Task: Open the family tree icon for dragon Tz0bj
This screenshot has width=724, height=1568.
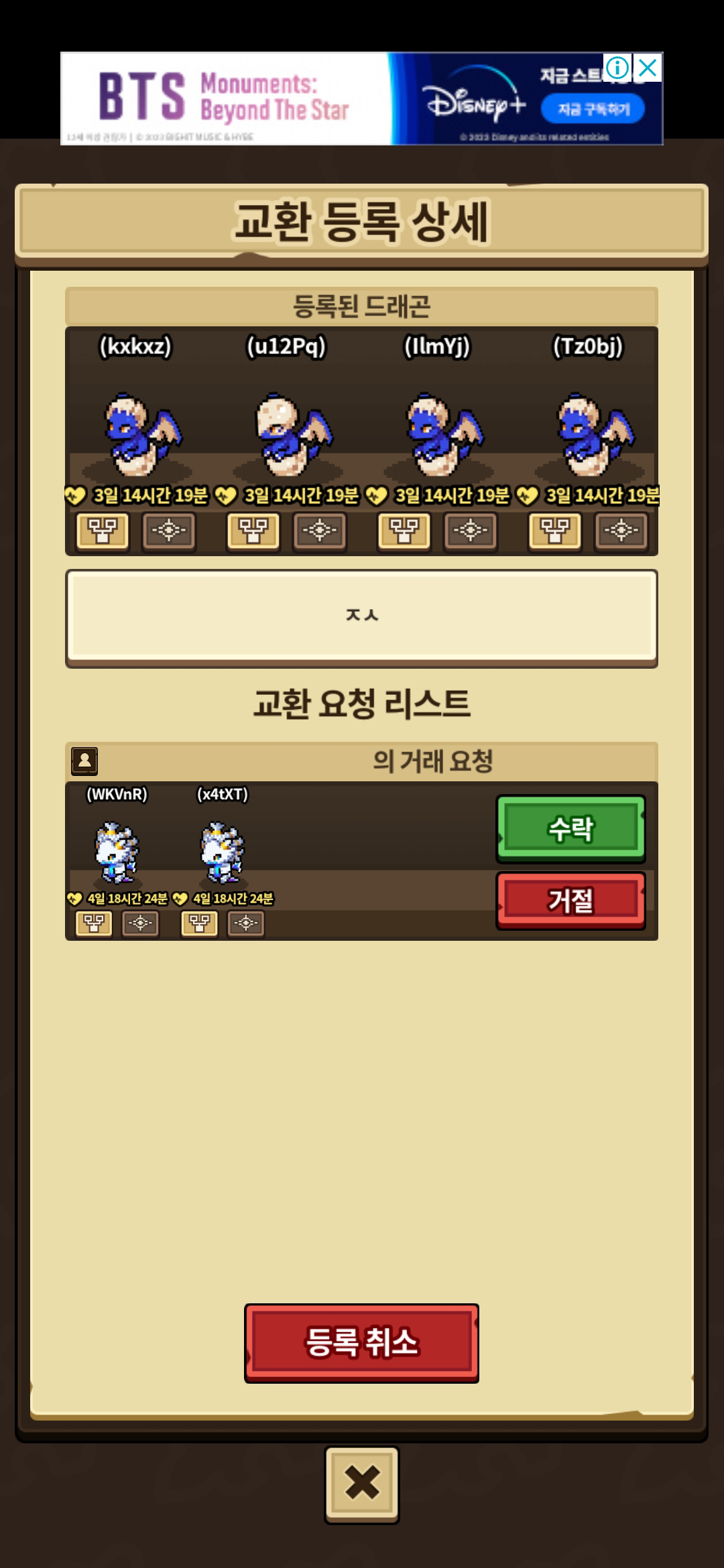Action: point(554,531)
